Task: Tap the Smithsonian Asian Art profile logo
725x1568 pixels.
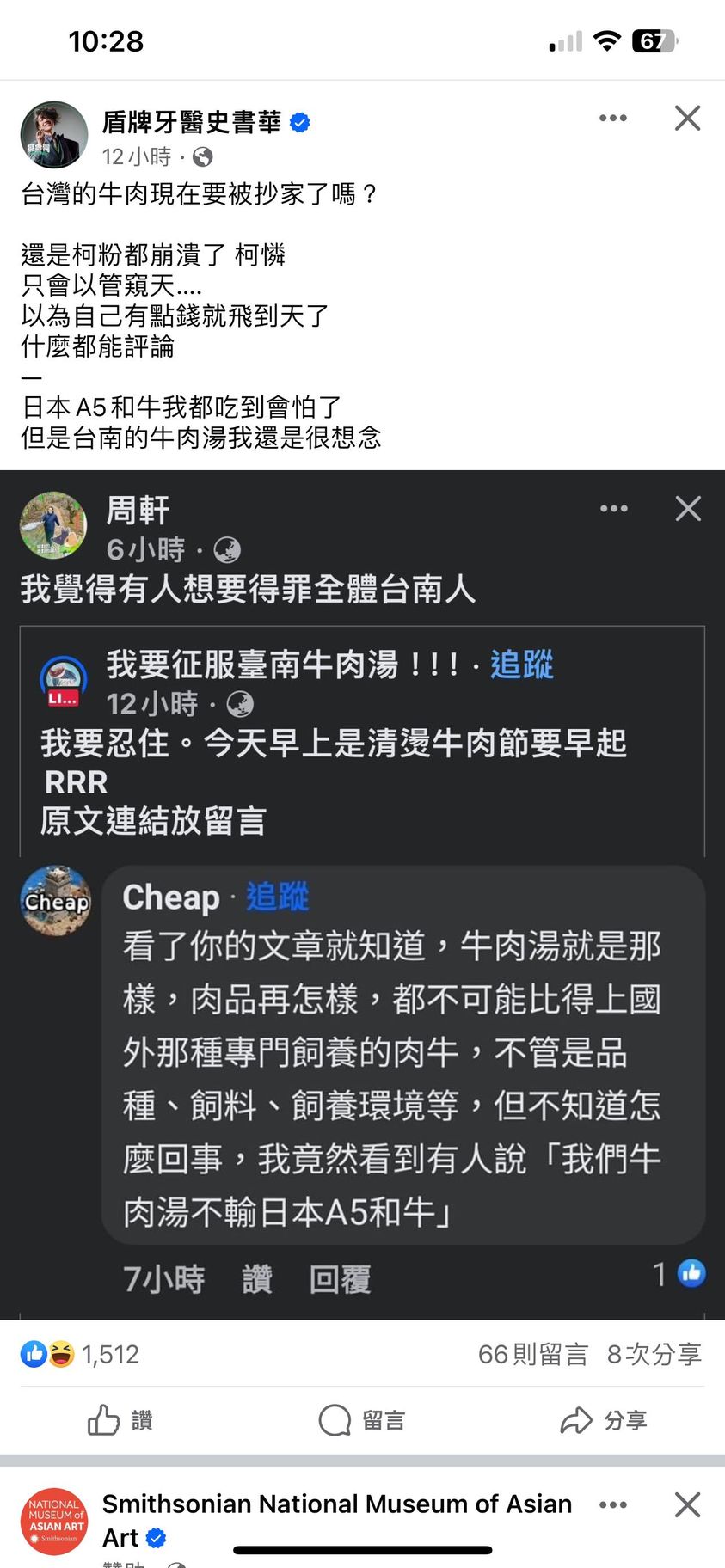Action: pos(54,1522)
